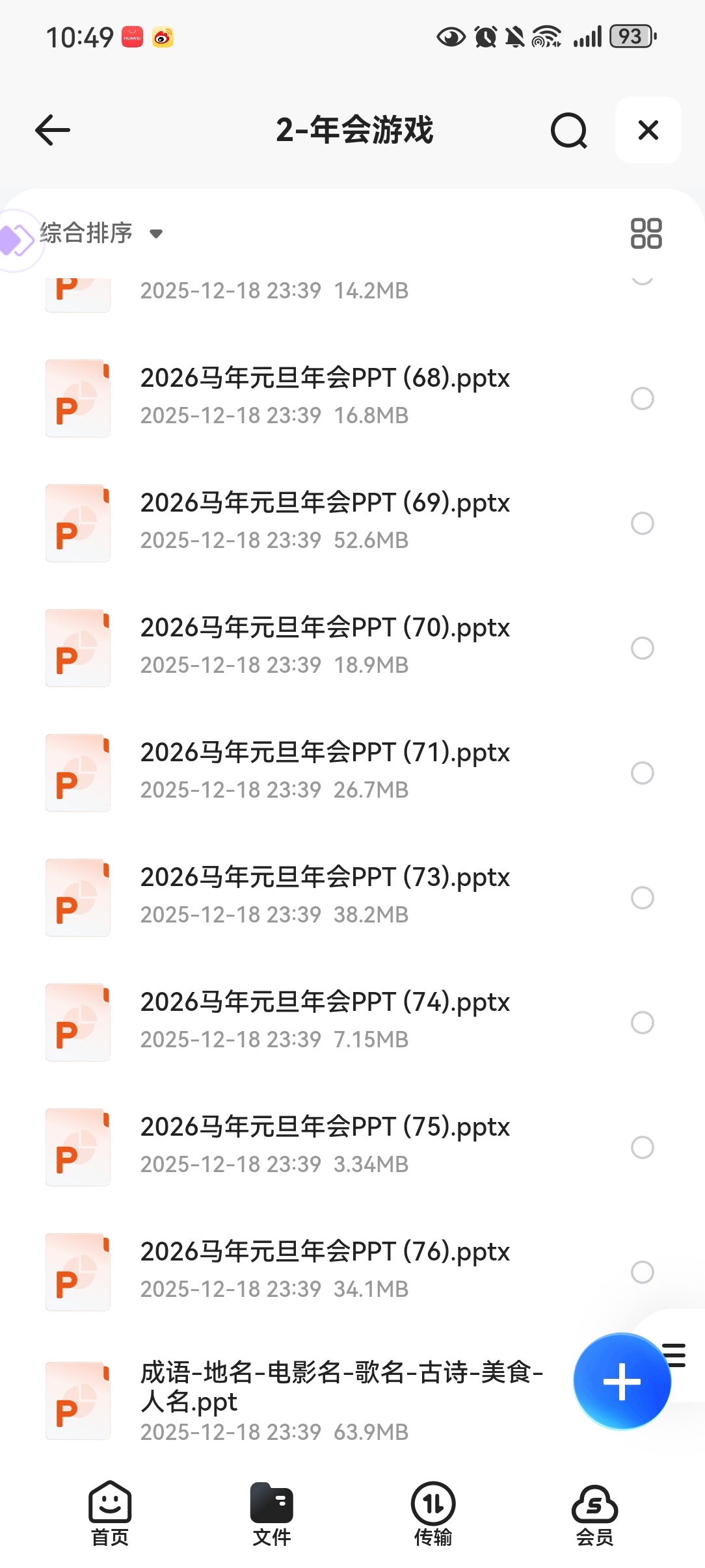Switch to grid view layout
The height and width of the screenshot is (1568, 705).
coord(646,233)
